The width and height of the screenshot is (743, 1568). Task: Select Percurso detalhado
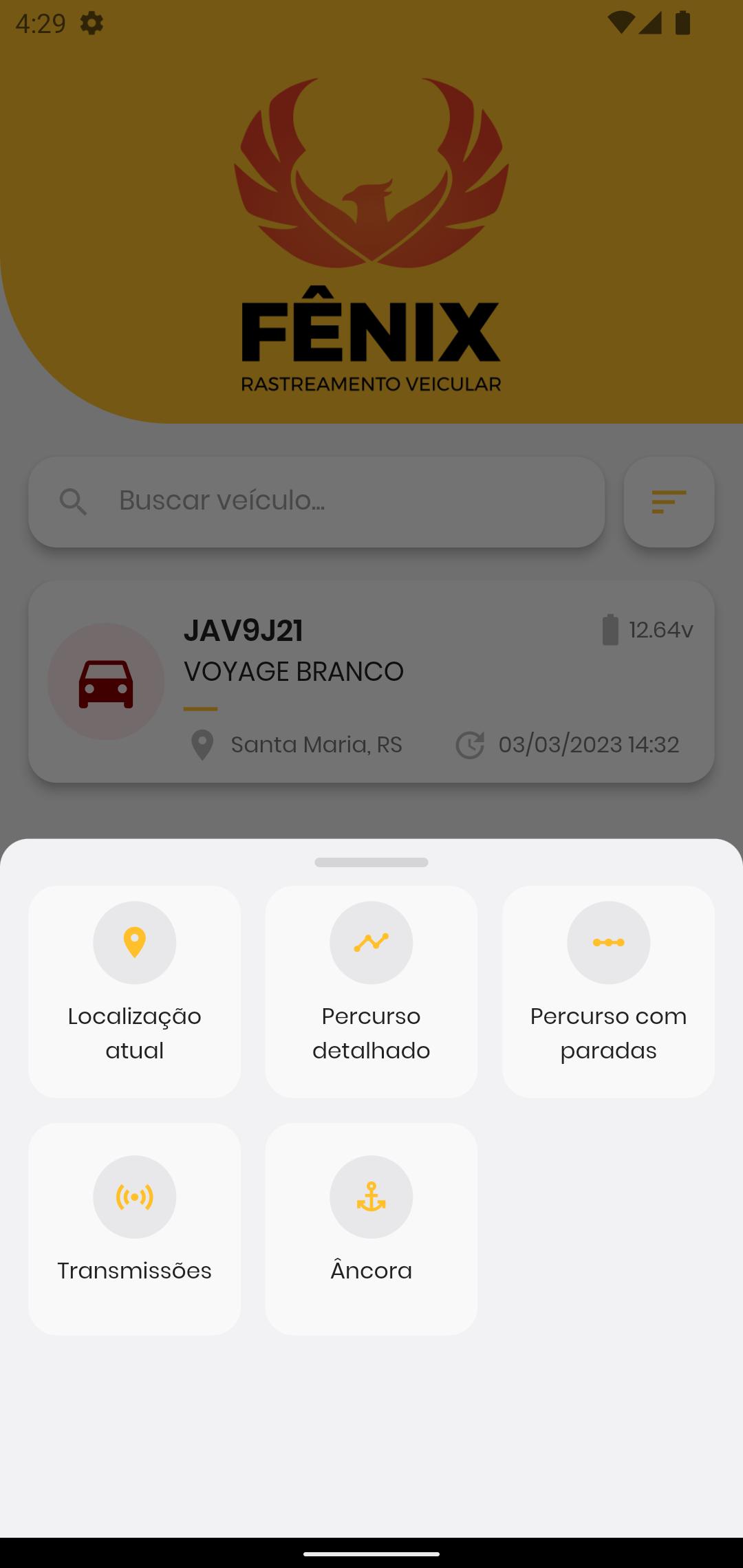(x=371, y=991)
